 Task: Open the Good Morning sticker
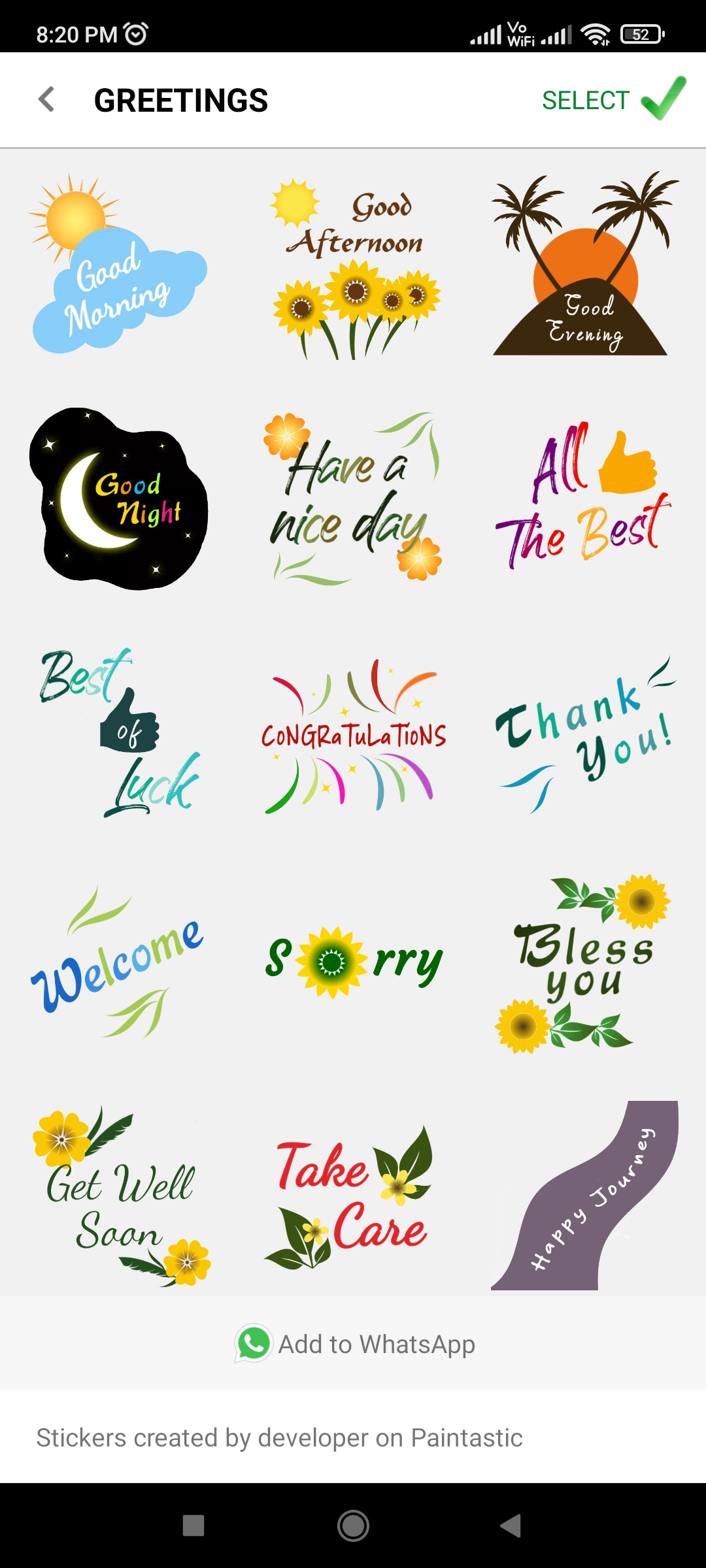(118, 265)
